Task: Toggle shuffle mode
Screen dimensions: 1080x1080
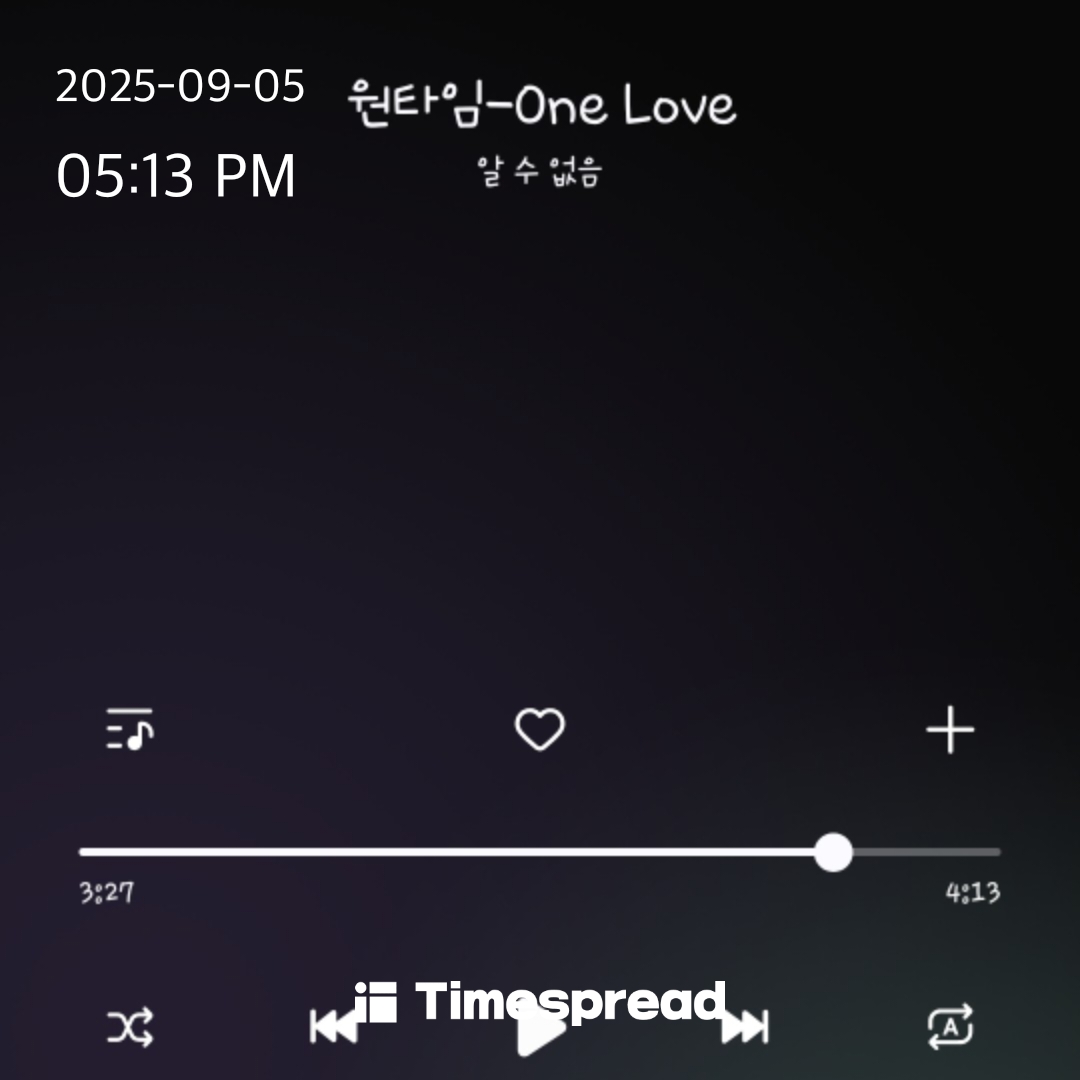Action: pyautogui.click(x=130, y=1027)
